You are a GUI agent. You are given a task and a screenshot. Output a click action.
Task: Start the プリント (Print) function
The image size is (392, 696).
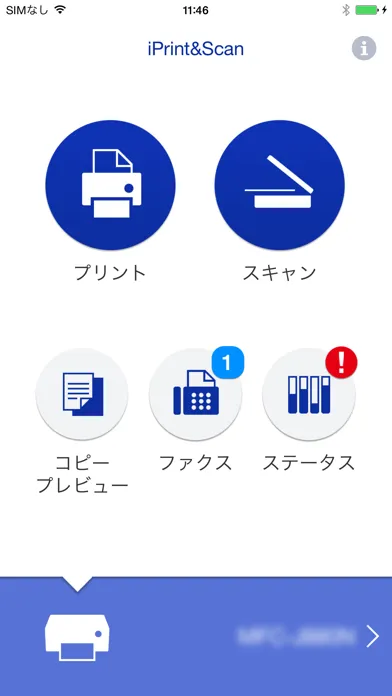(x=110, y=185)
